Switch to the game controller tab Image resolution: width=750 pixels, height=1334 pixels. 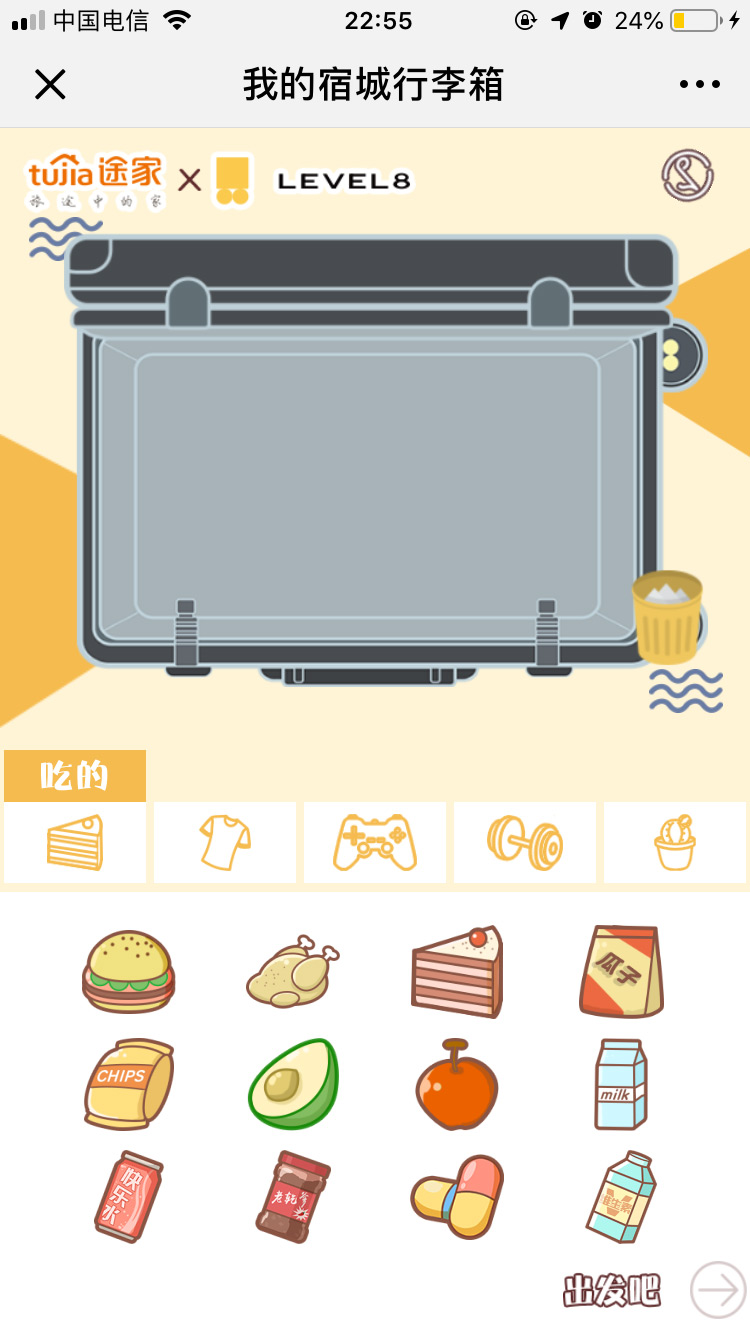pos(375,842)
